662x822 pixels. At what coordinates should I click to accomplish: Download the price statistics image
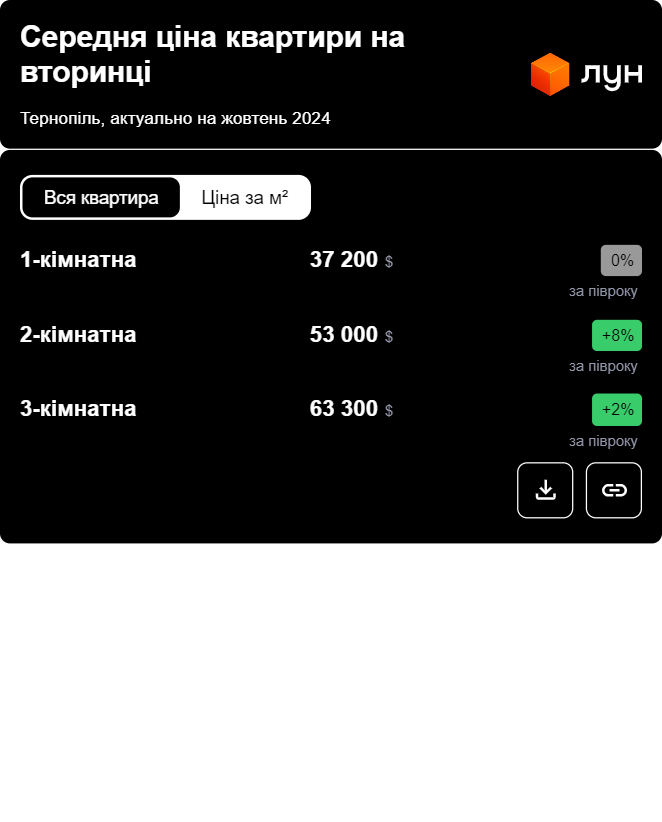545,490
